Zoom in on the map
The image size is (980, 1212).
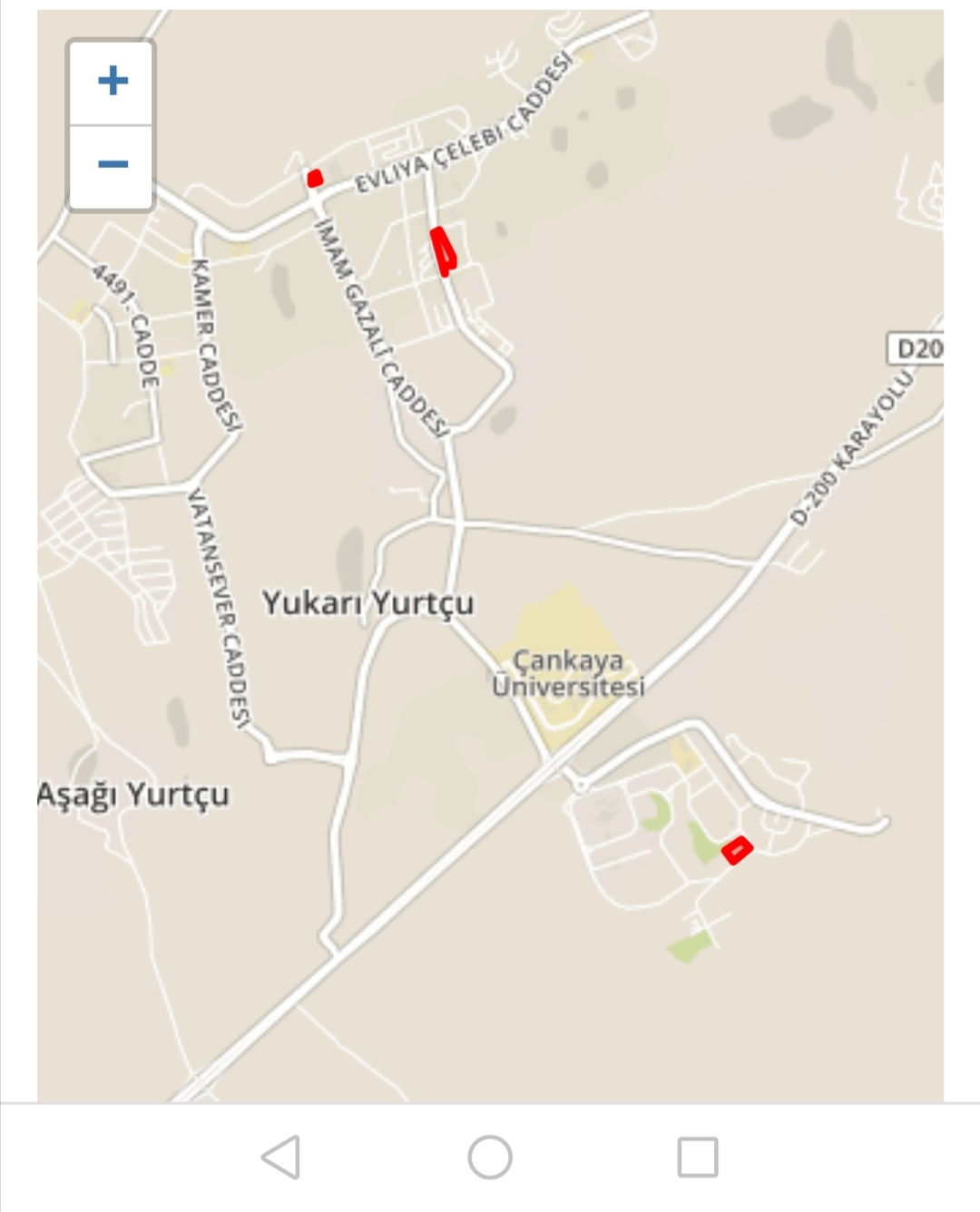[113, 82]
